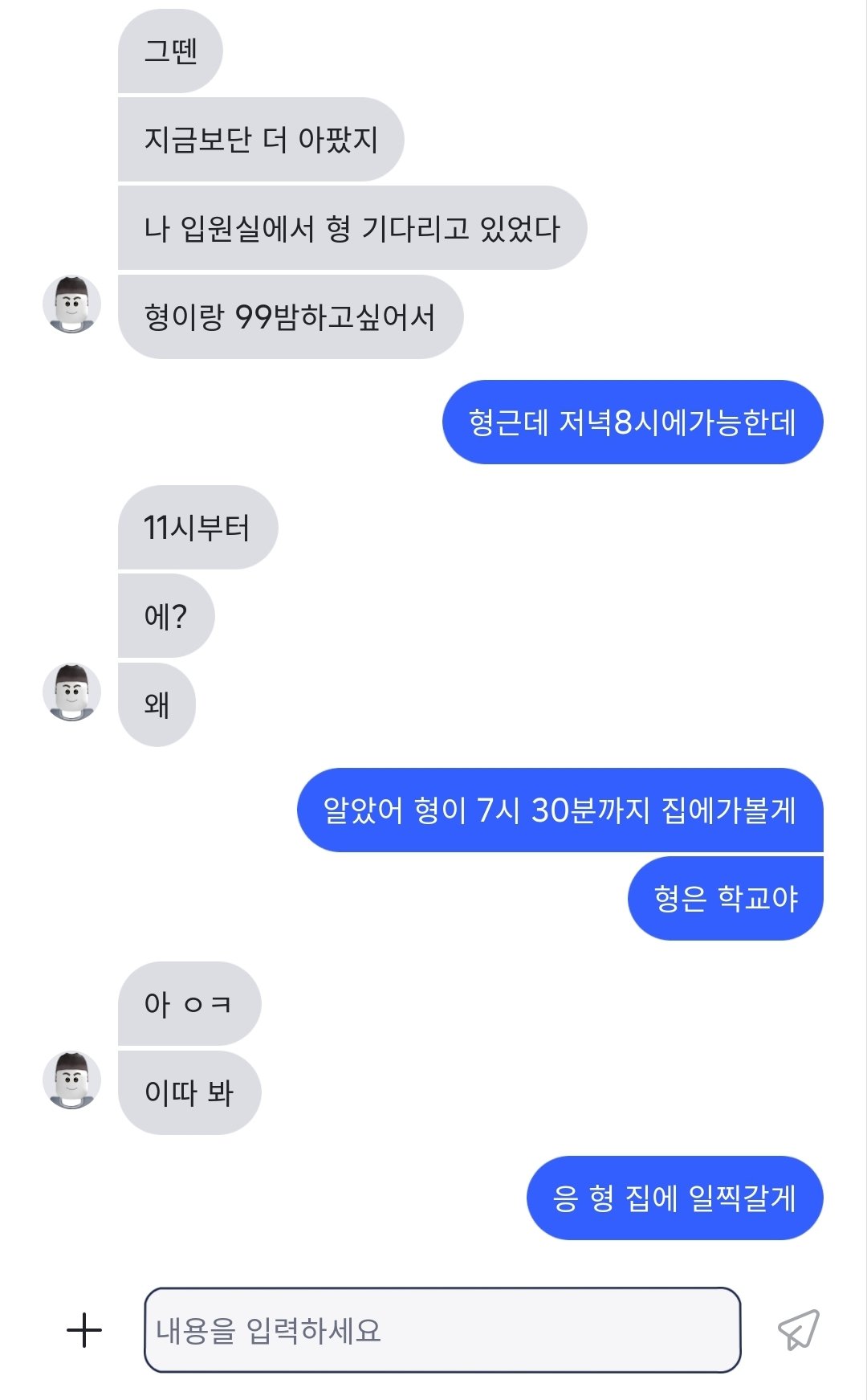Tap the paper plane send icon
This screenshot has height=1400, width=867.
(x=798, y=1329)
